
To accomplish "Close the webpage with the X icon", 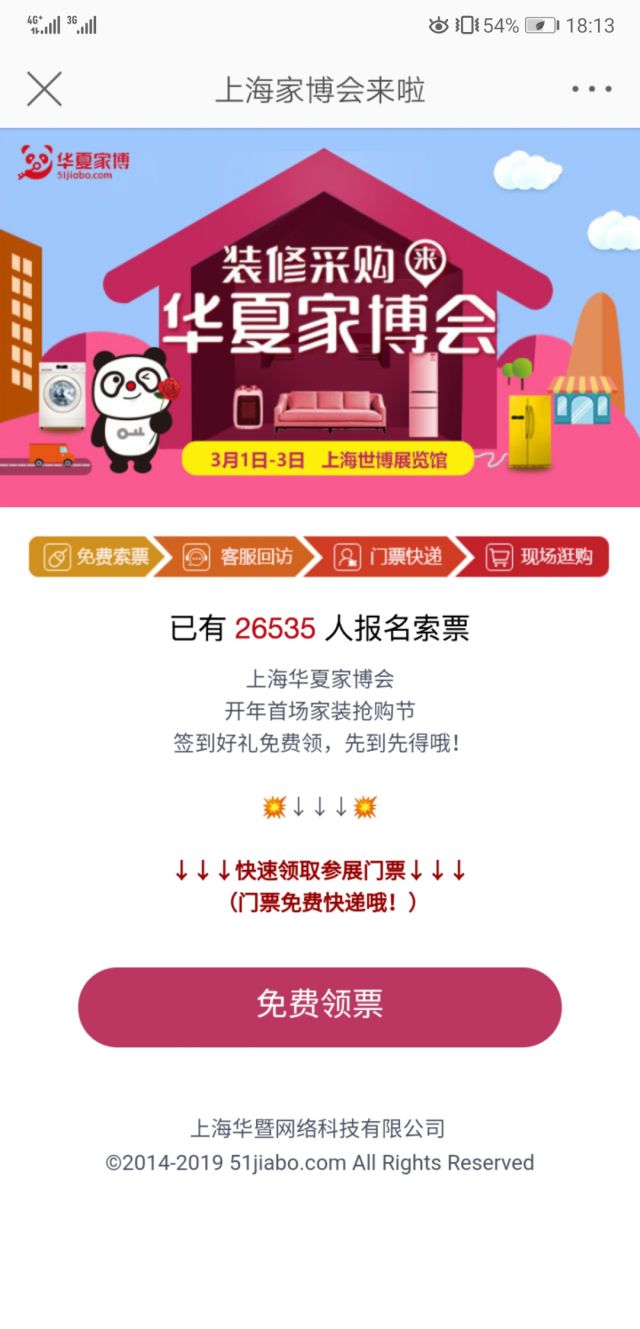I will pyautogui.click(x=44, y=89).
